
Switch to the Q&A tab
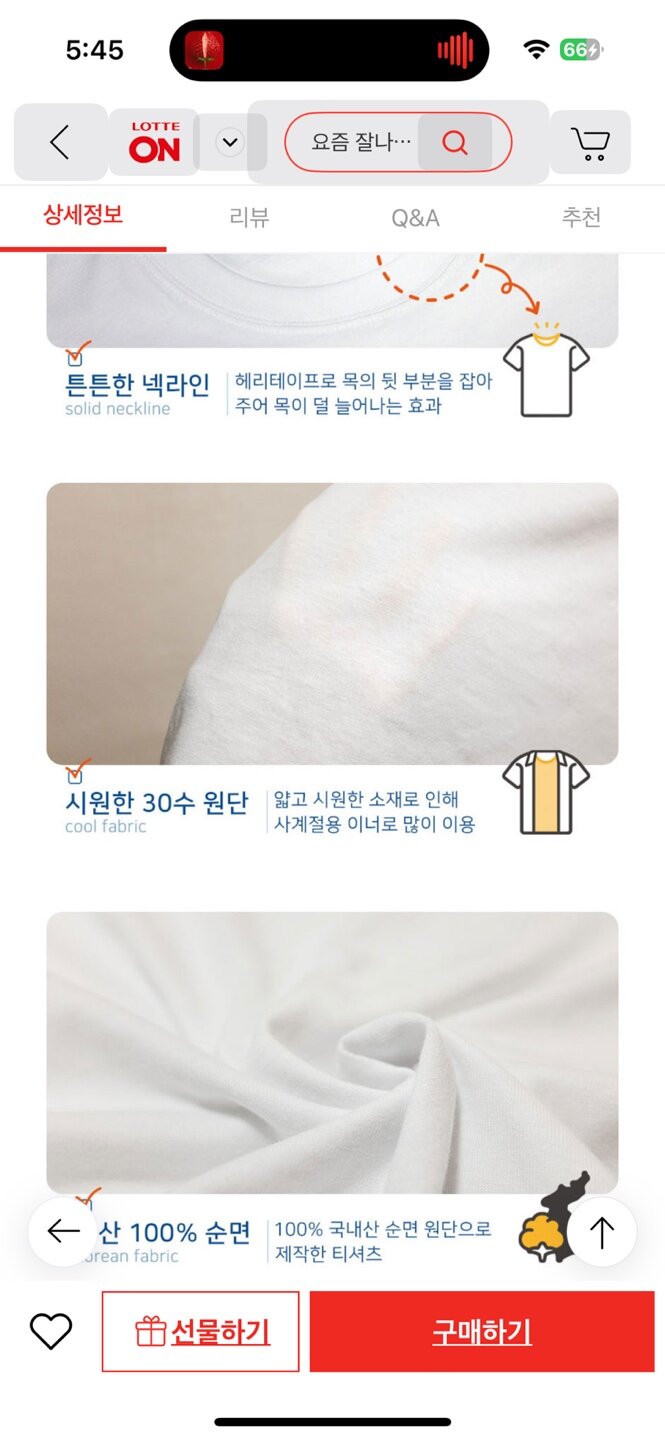tap(415, 217)
